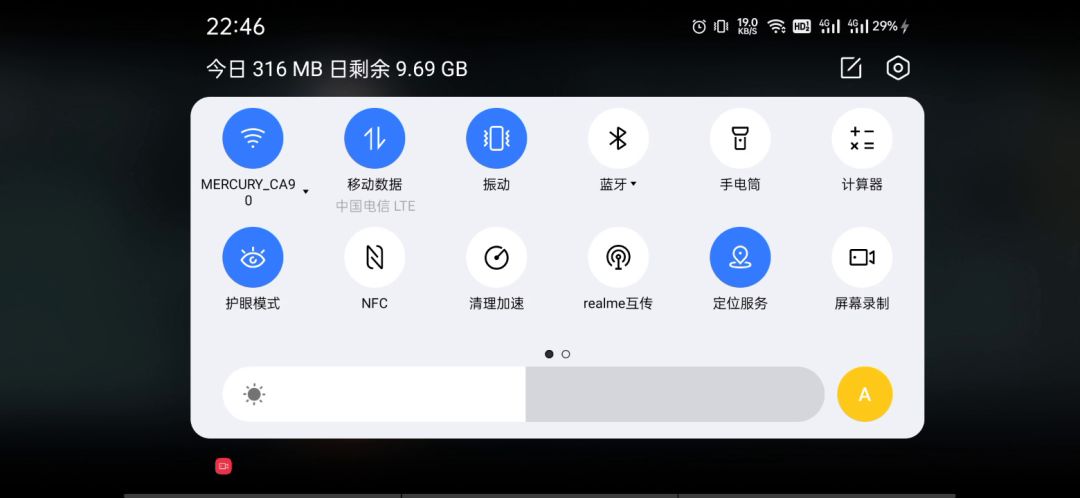
Task: Go to second page of quick settings
Action: (566, 354)
